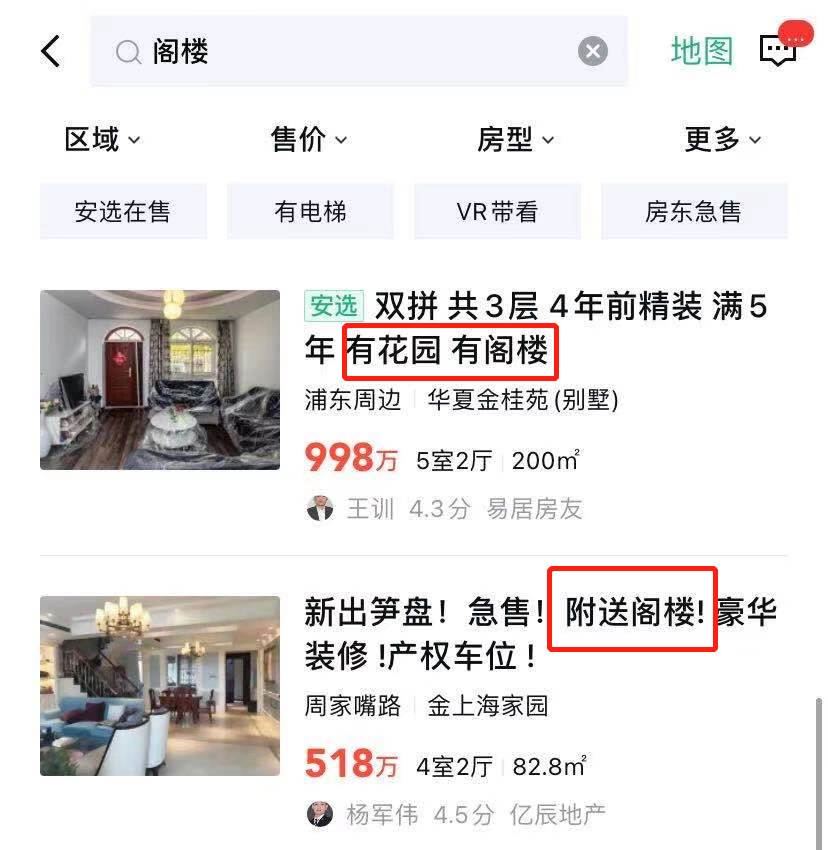Select the VR带看 chip
Screen dimensions: 828x850
[497, 212]
